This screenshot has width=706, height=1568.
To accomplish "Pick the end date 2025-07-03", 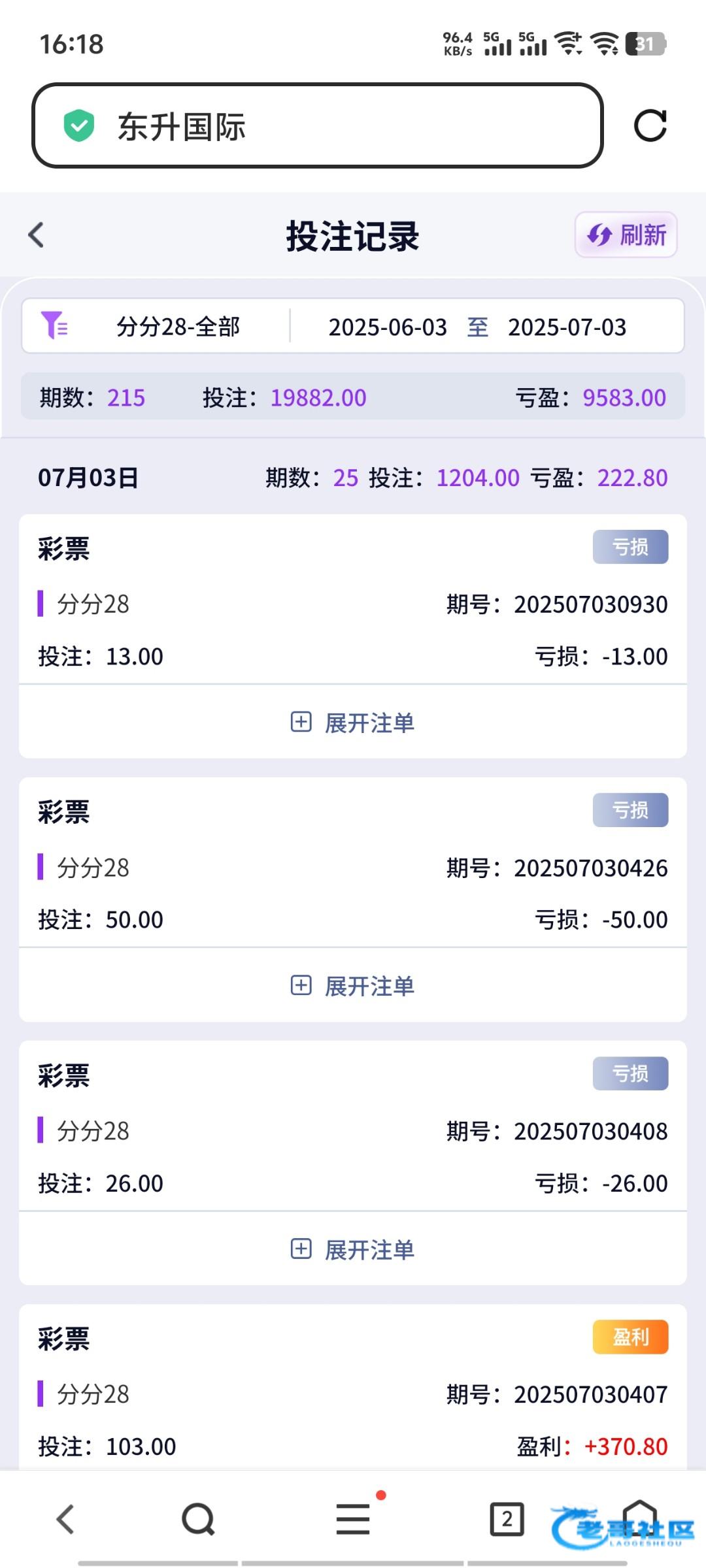I will (567, 327).
